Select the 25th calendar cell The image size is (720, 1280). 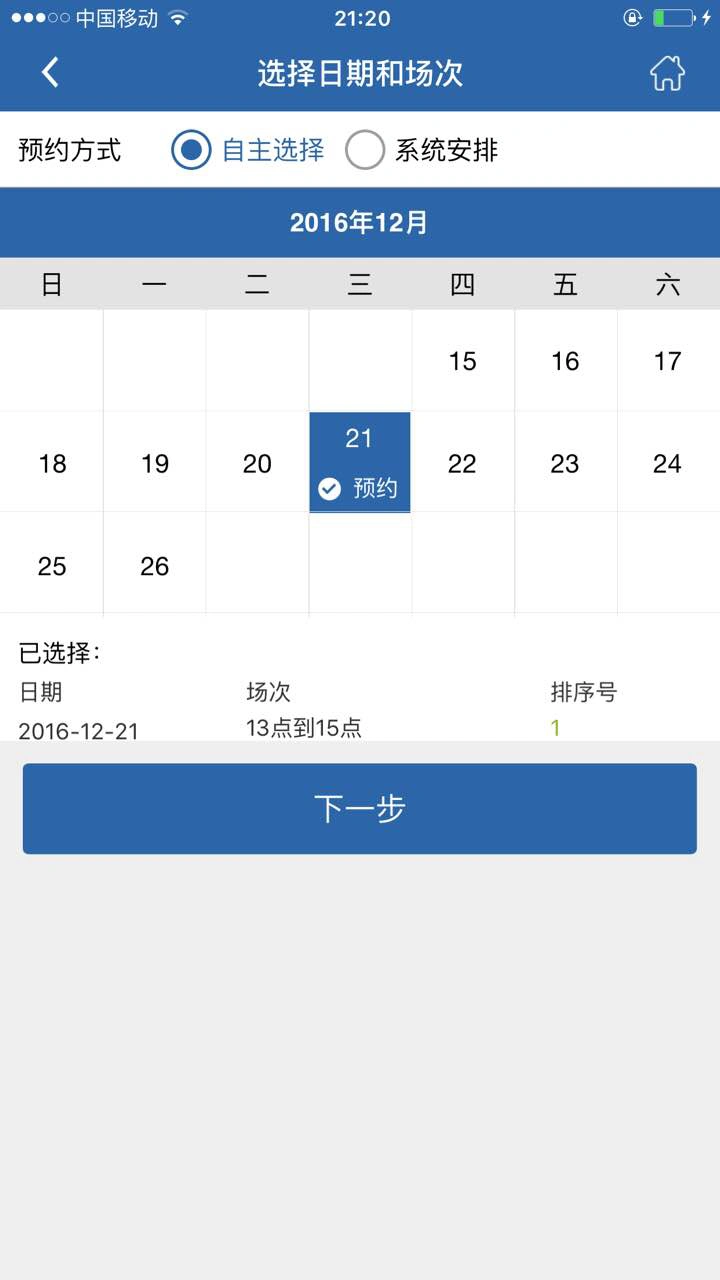[x=52, y=566]
